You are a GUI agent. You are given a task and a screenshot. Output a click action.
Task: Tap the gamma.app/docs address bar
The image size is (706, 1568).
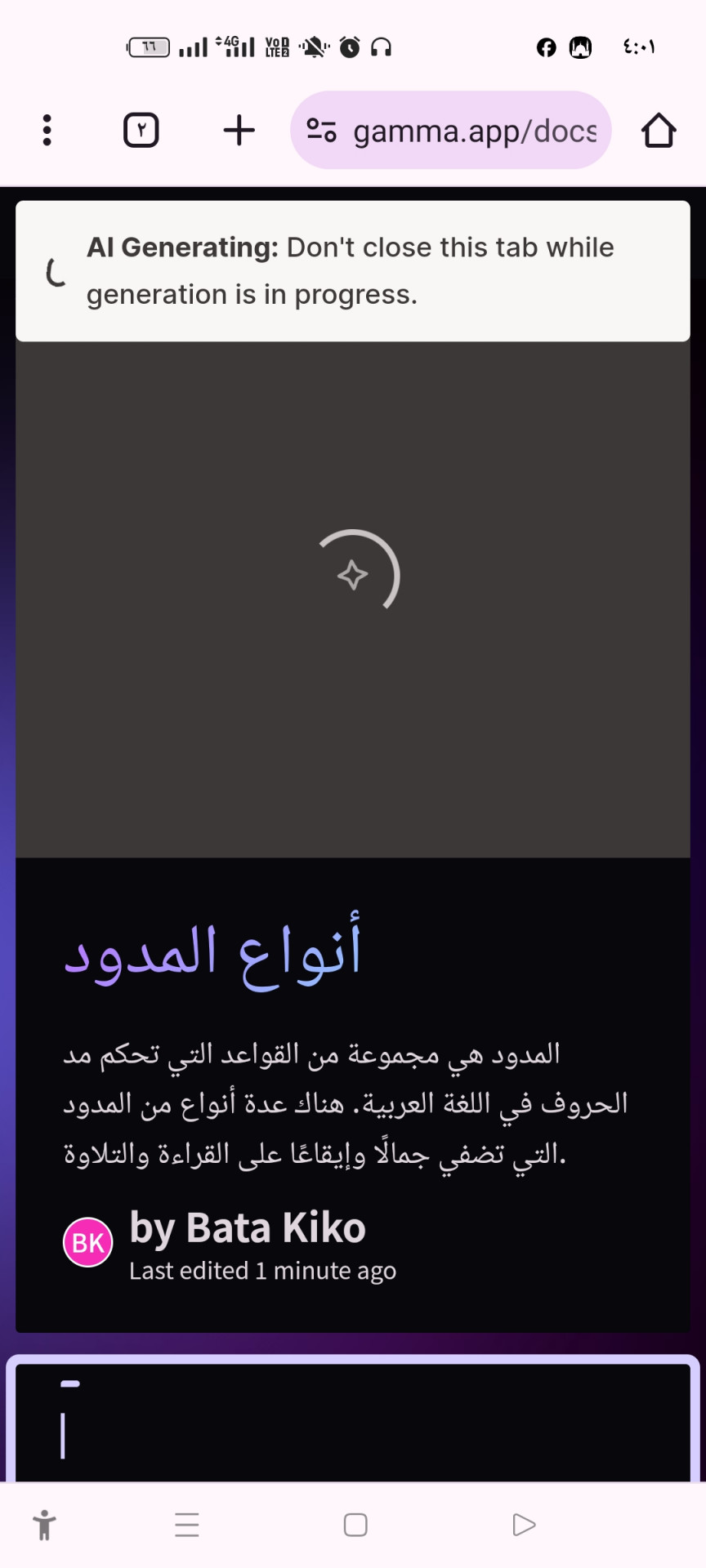[x=450, y=130]
